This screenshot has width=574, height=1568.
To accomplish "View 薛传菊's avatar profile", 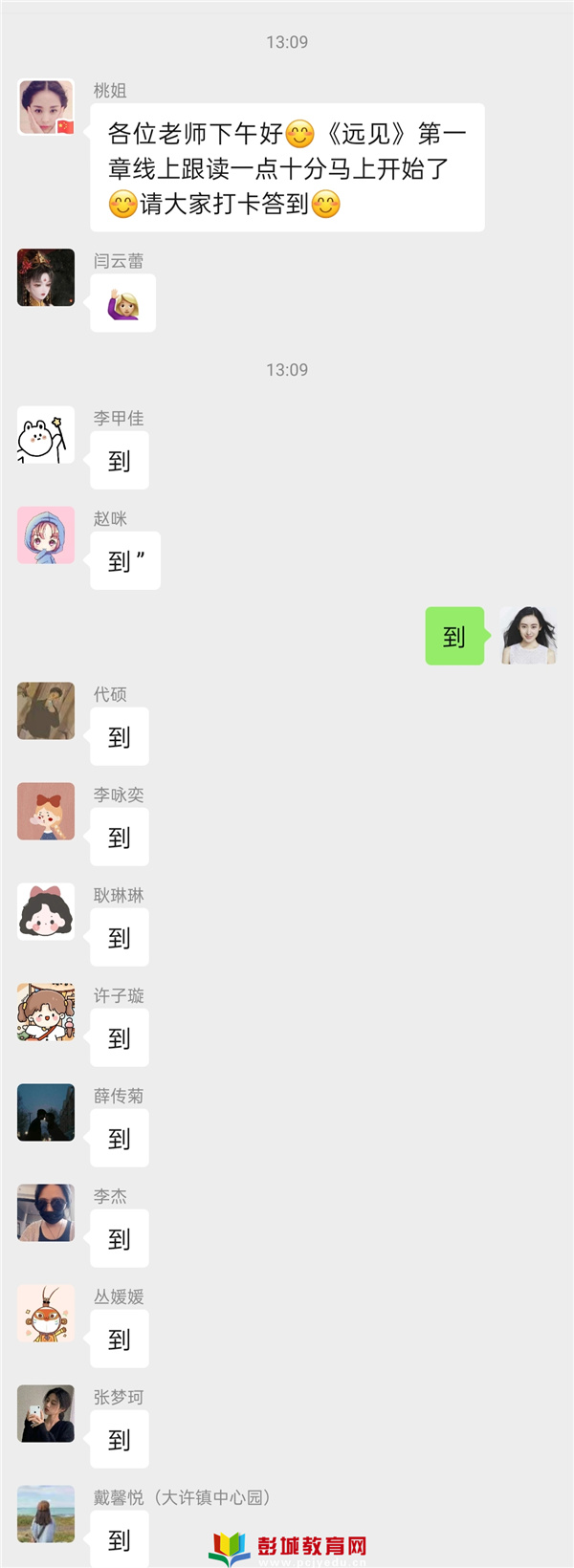I will coord(46,1113).
